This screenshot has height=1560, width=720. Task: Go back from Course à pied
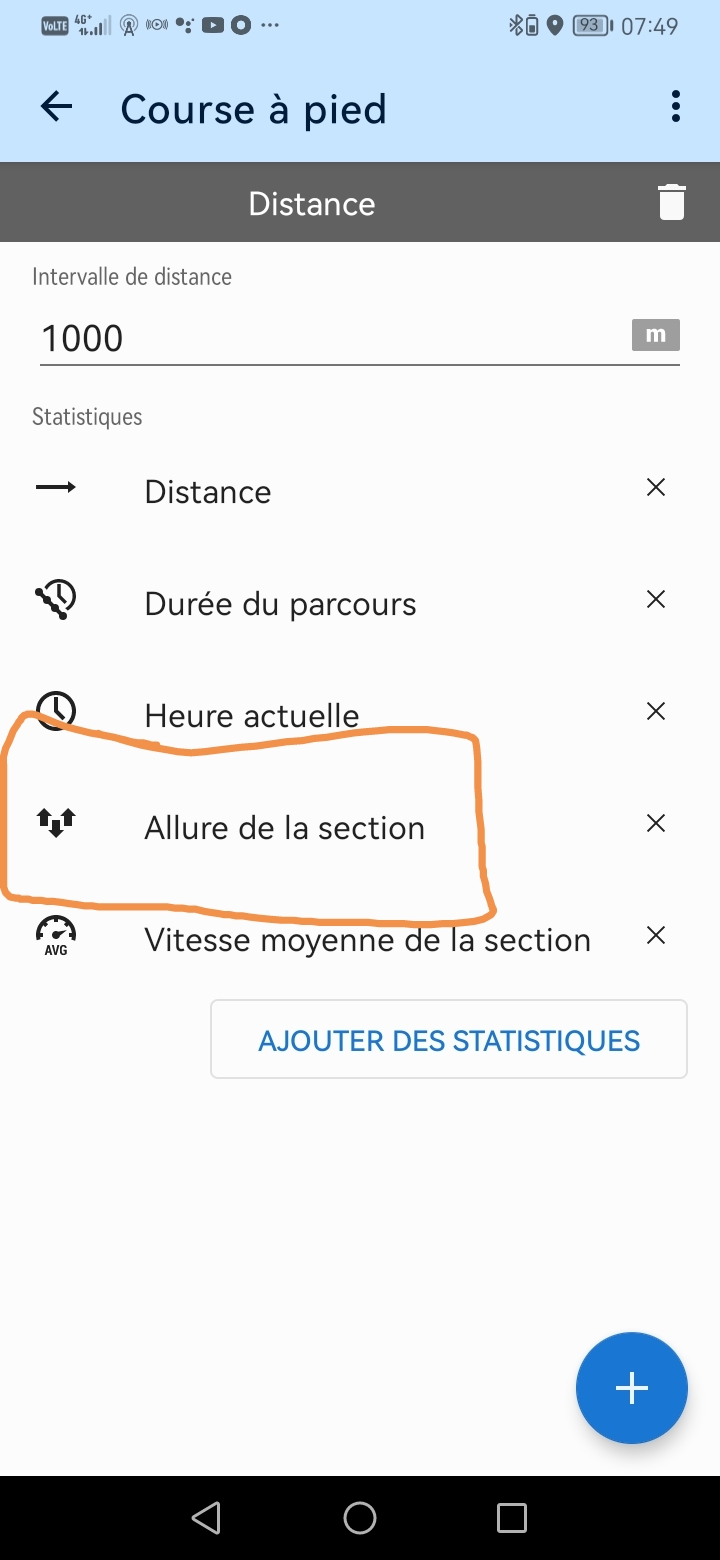coord(57,107)
